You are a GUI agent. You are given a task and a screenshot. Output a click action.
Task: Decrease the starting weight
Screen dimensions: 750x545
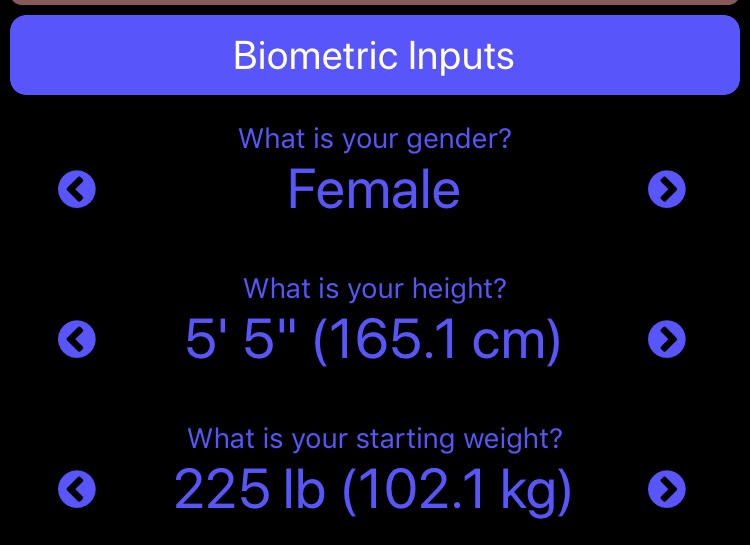click(x=77, y=490)
